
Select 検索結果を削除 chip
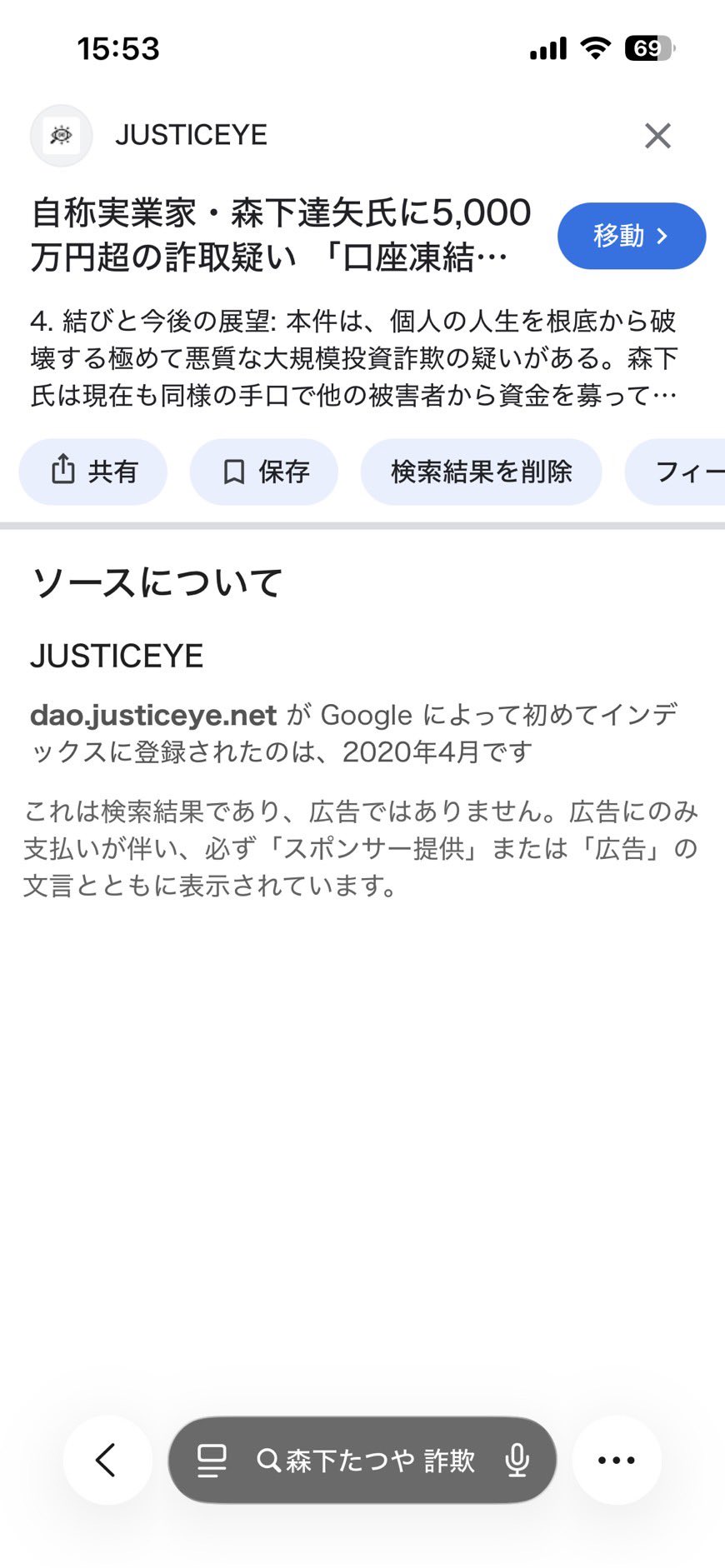[481, 472]
